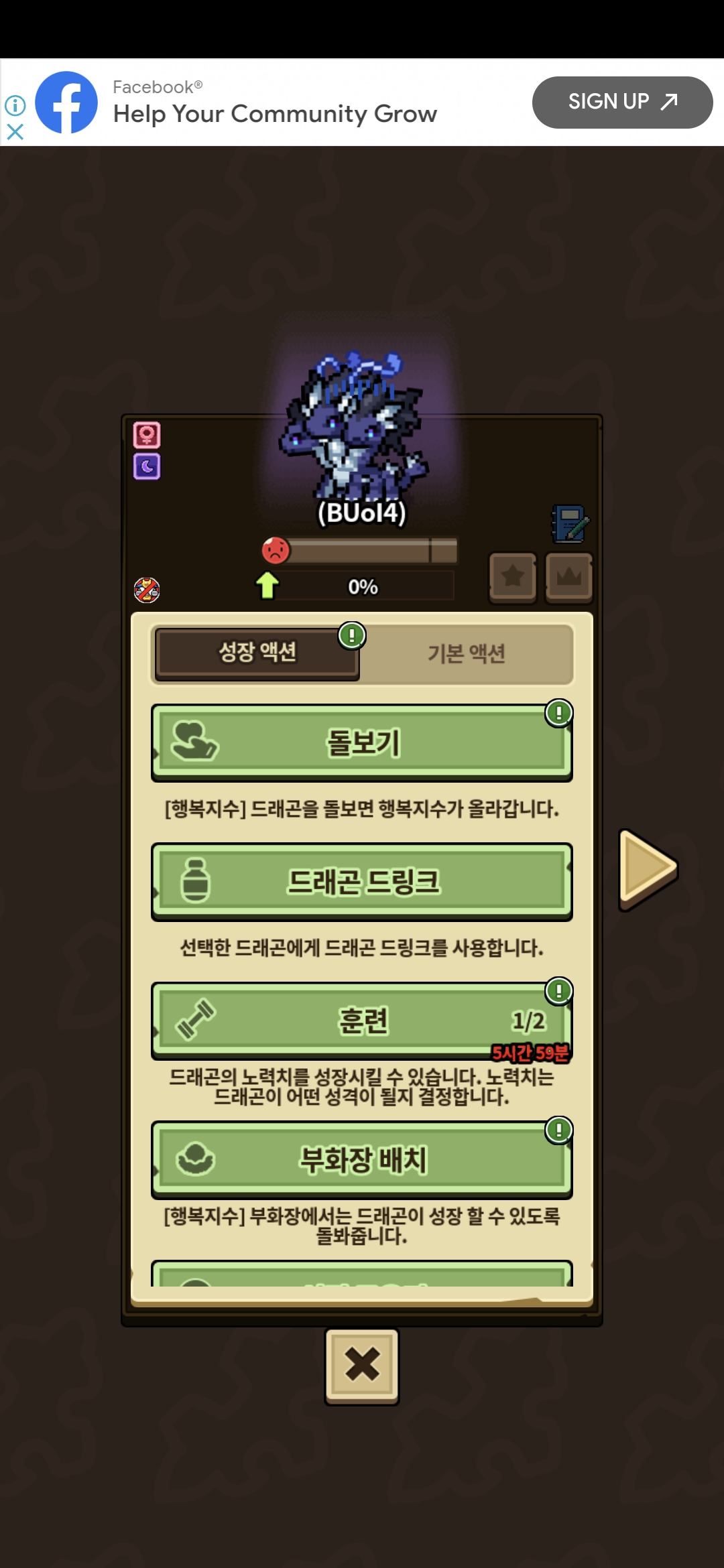This screenshot has height=1568, width=724.
Task: Close the dragon action panel
Action: 362,1365
